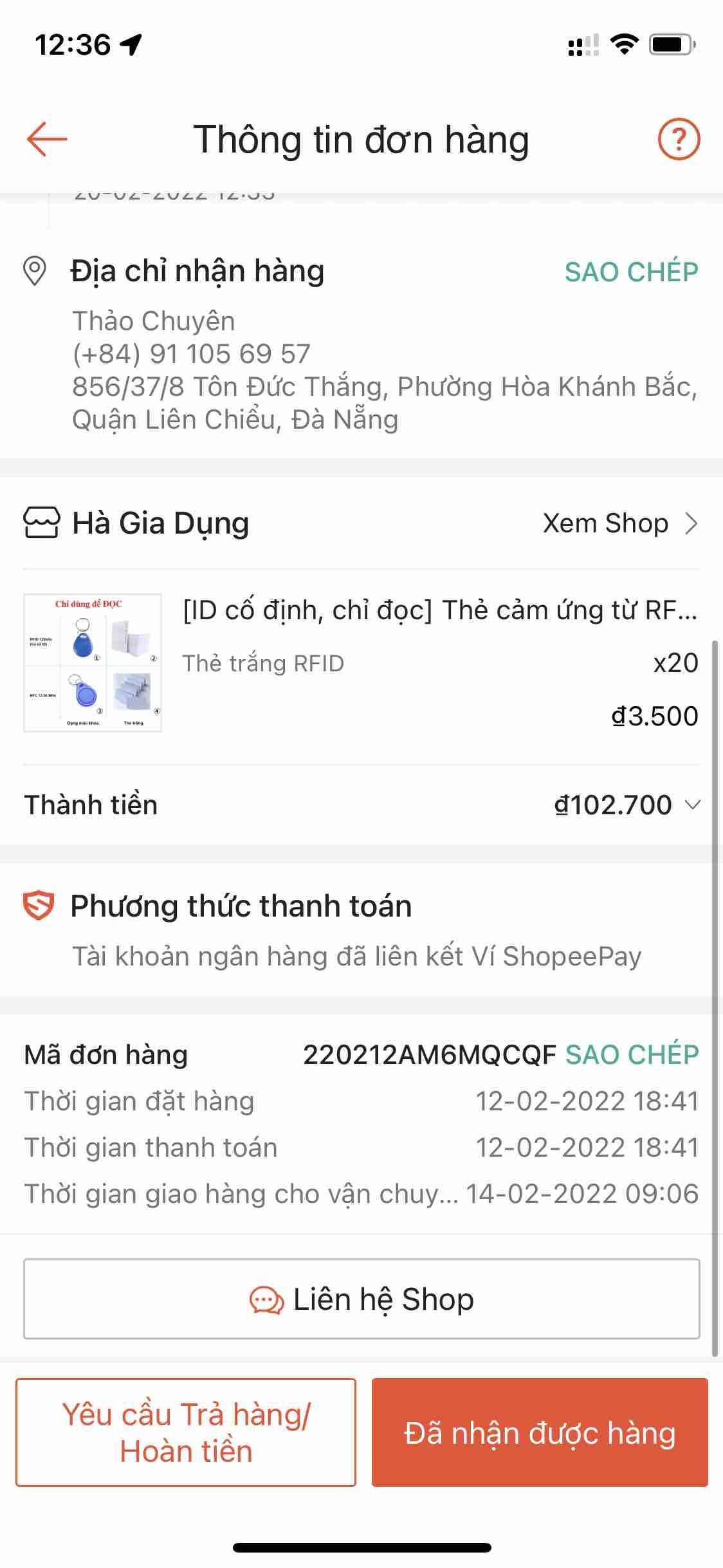Copy the order code 220212AM6MQCQF
Screen dimensions: 723x1568
tap(631, 1054)
